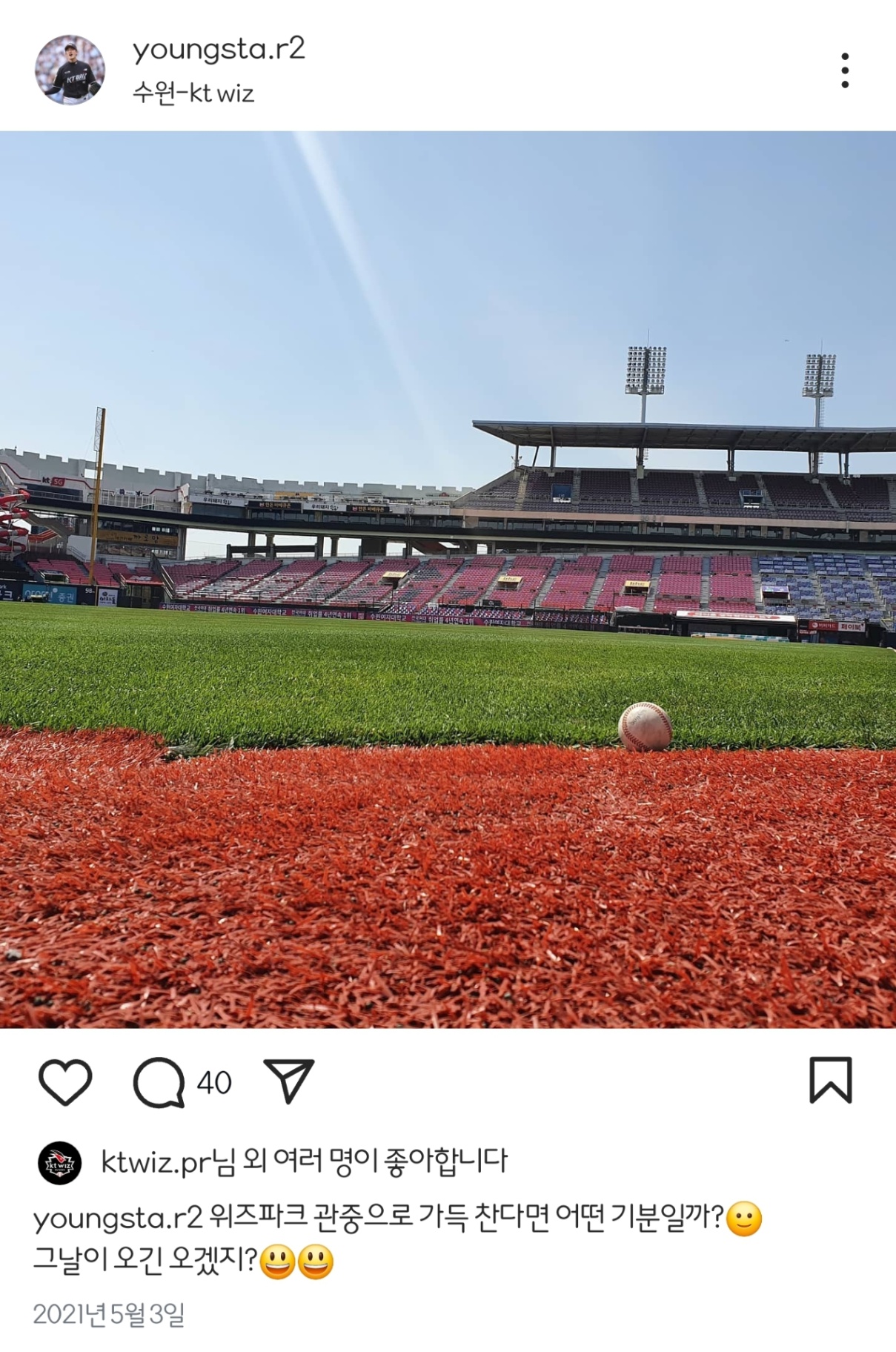Image resolution: width=896 pixels, height=1352 pixels.
Task: View the list of people who liked
Action: tap(304, 1162)
